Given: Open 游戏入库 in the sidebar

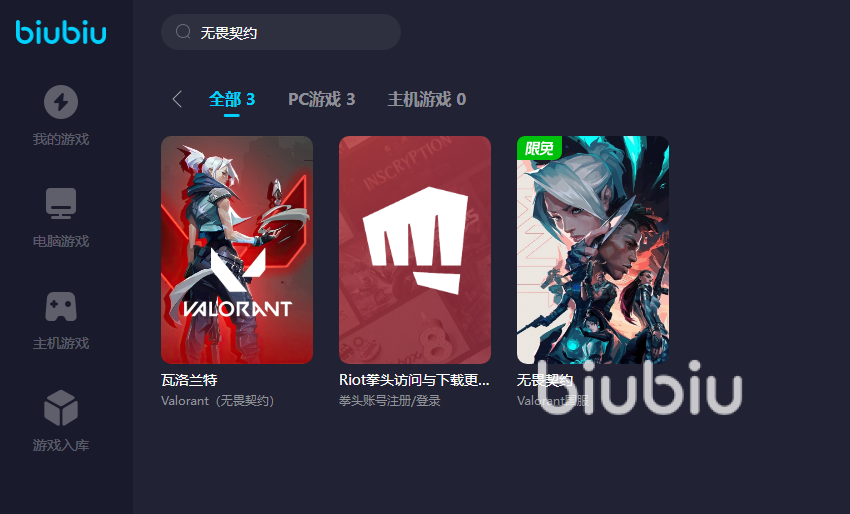Looking at the screenshot, I should 61,421.
